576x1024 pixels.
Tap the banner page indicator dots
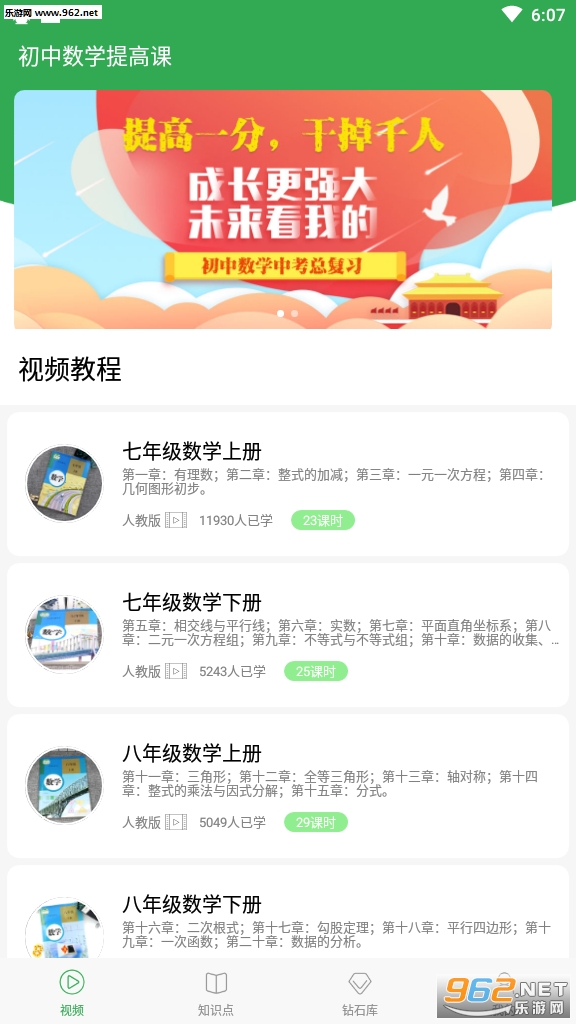point(287,313)
